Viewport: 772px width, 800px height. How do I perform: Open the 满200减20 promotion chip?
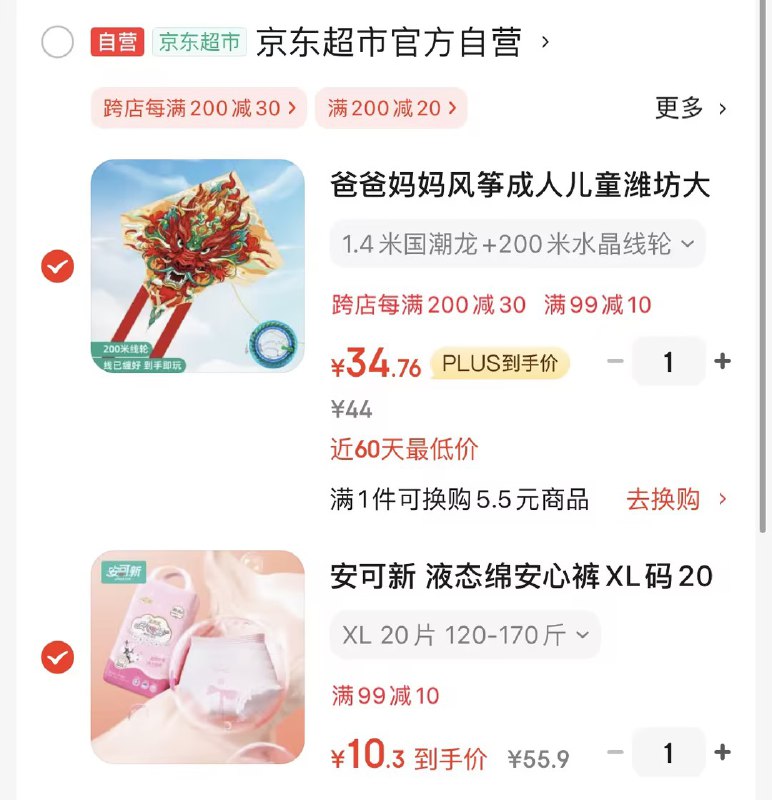tap(391, 108)
